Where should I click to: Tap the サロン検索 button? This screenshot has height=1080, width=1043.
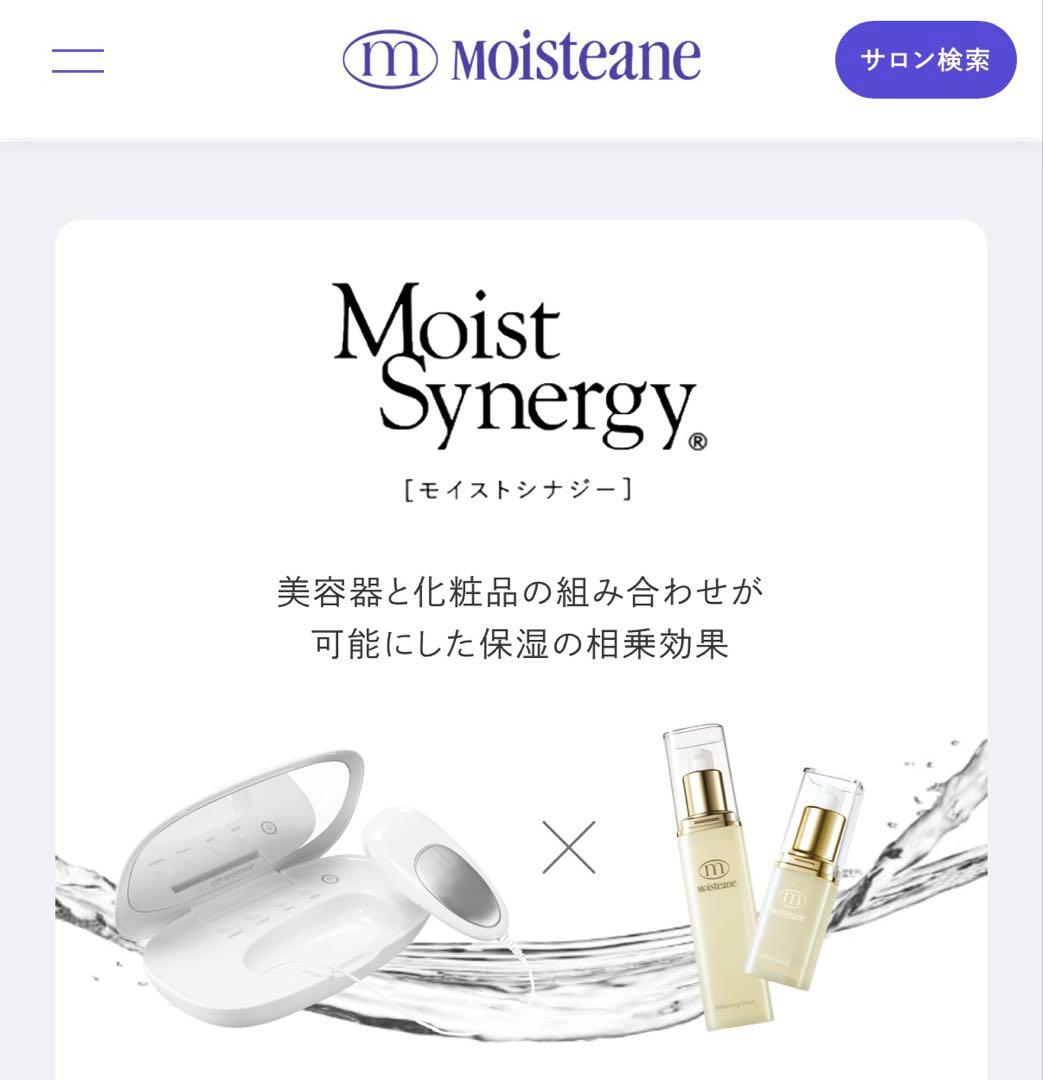coord(925,60)
